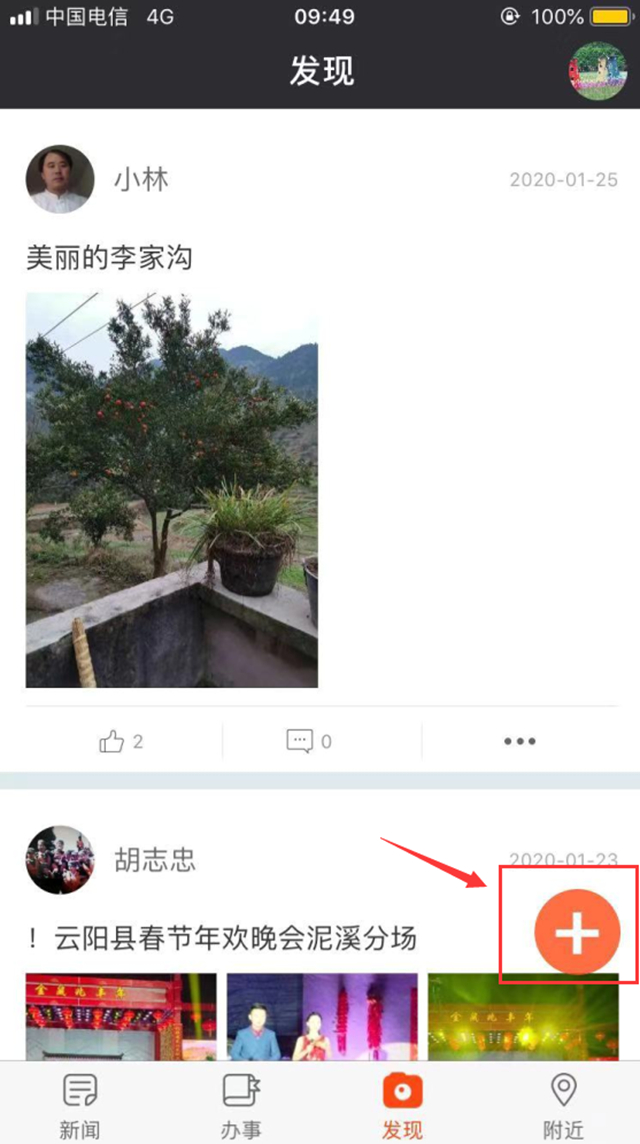
Task: Switch to the 办事 tab
Action: click(240, 1105)
